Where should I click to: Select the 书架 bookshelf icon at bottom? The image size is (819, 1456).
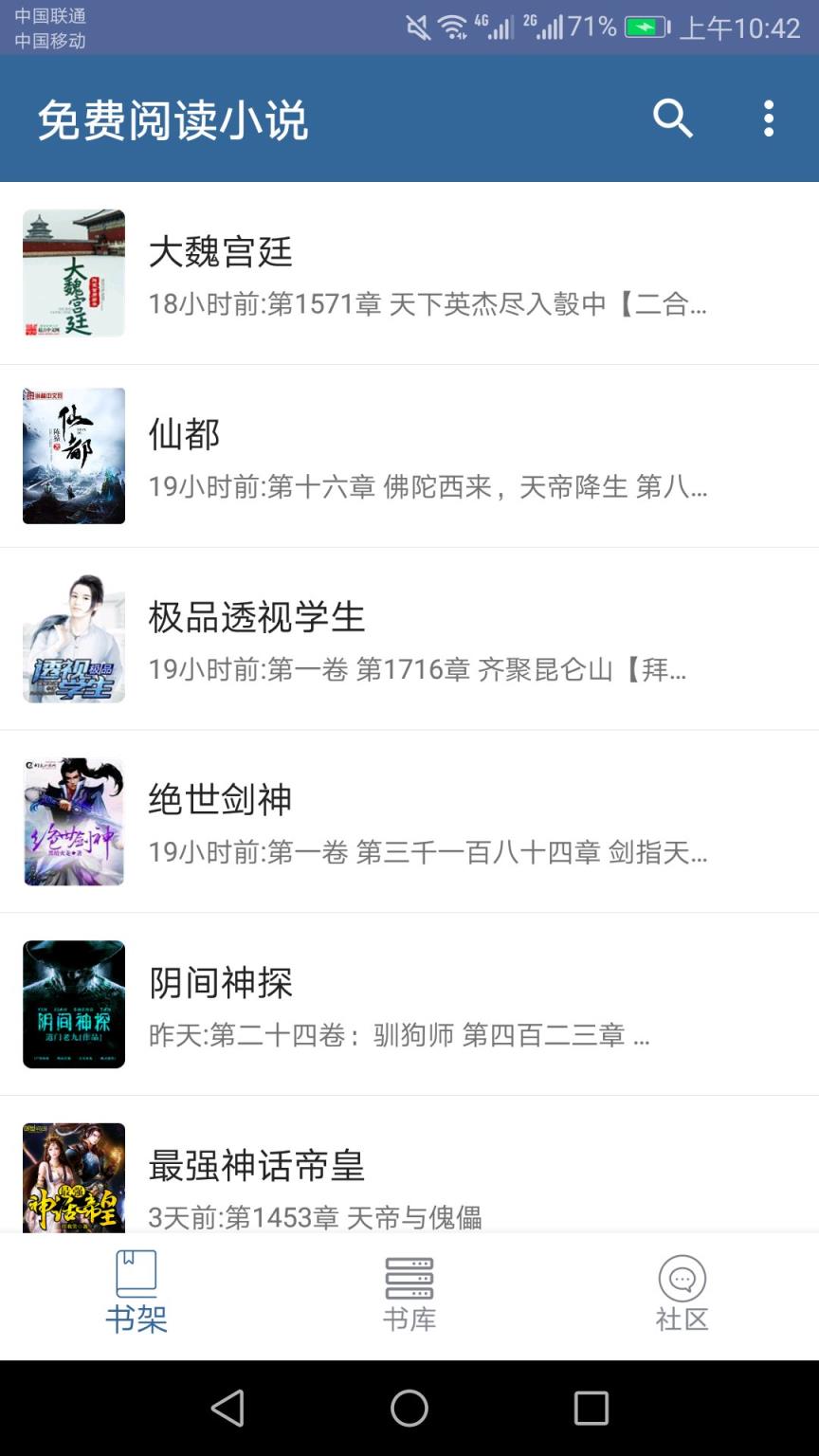coord(135,1276)
